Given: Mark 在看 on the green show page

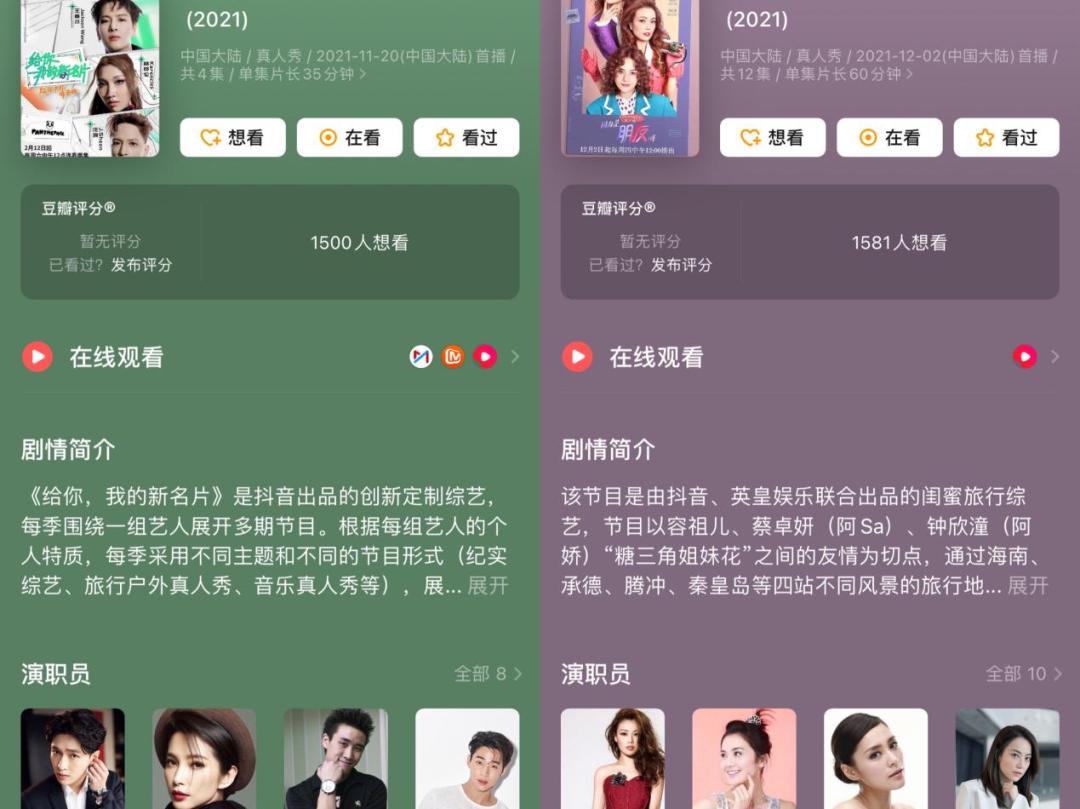Looking at the screenshot, I should 349,138.
